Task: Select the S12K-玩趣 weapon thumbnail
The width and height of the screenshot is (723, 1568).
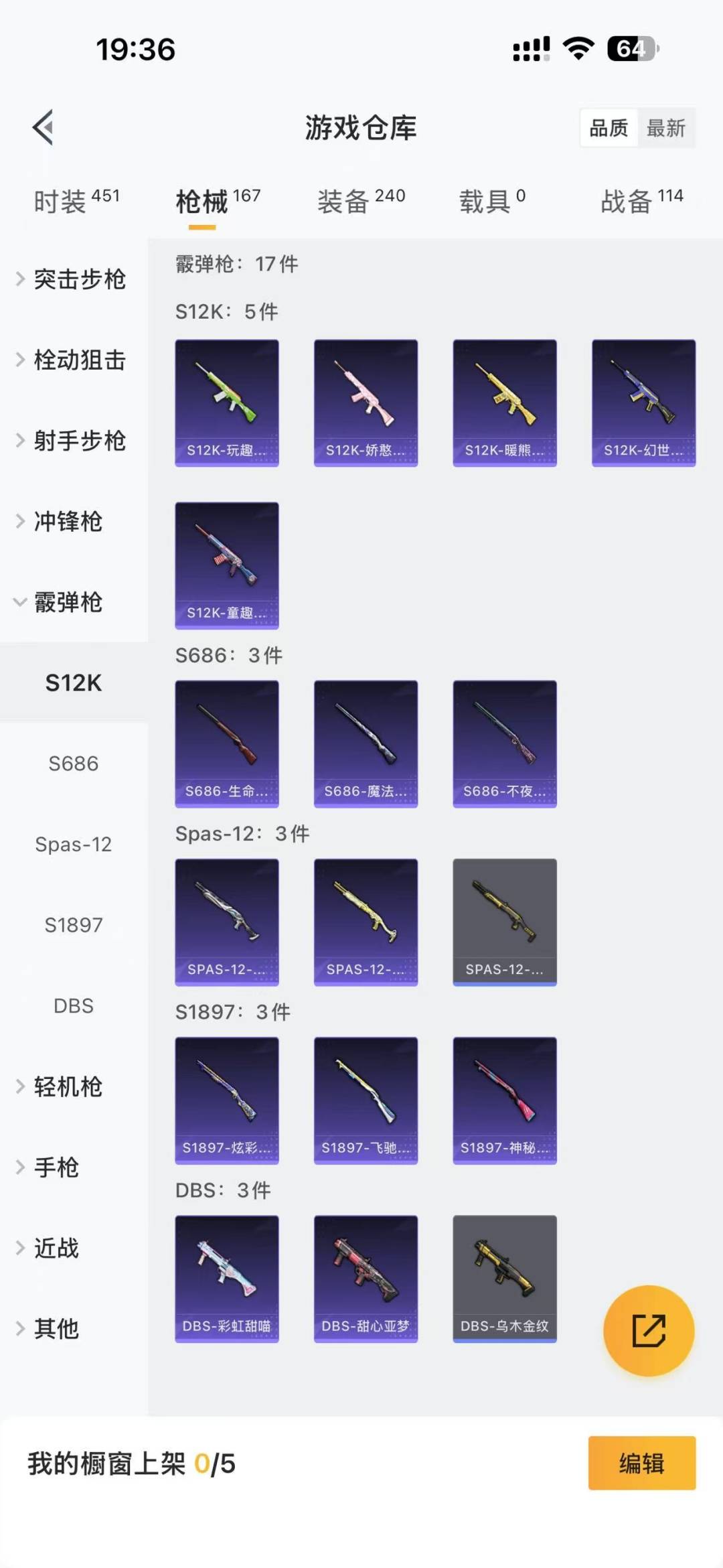Action: 227,402
